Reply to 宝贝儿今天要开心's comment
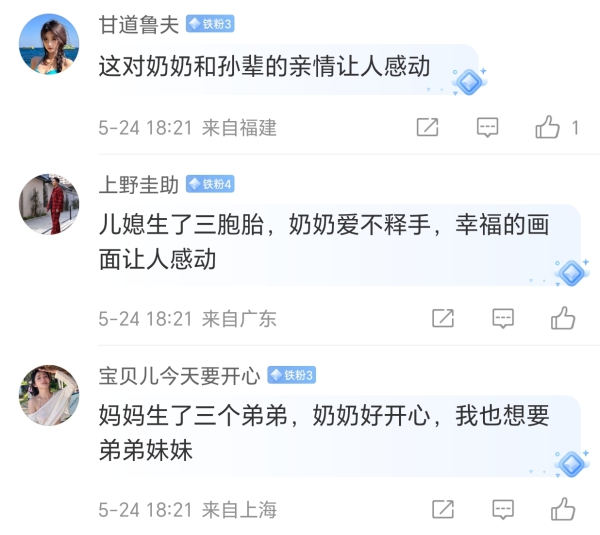 503,509
